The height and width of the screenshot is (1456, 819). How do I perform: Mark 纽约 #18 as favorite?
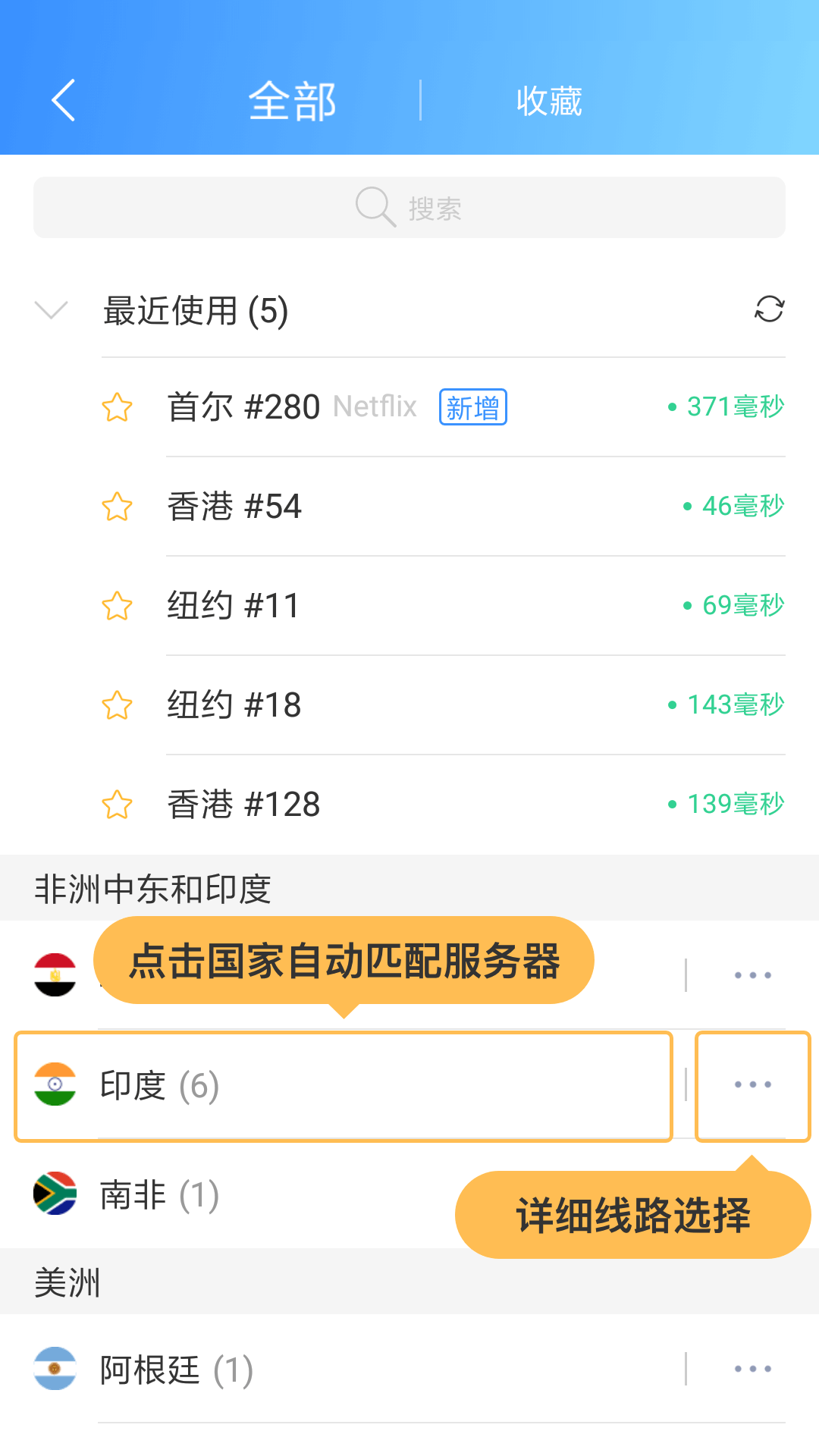coord(118,705)
